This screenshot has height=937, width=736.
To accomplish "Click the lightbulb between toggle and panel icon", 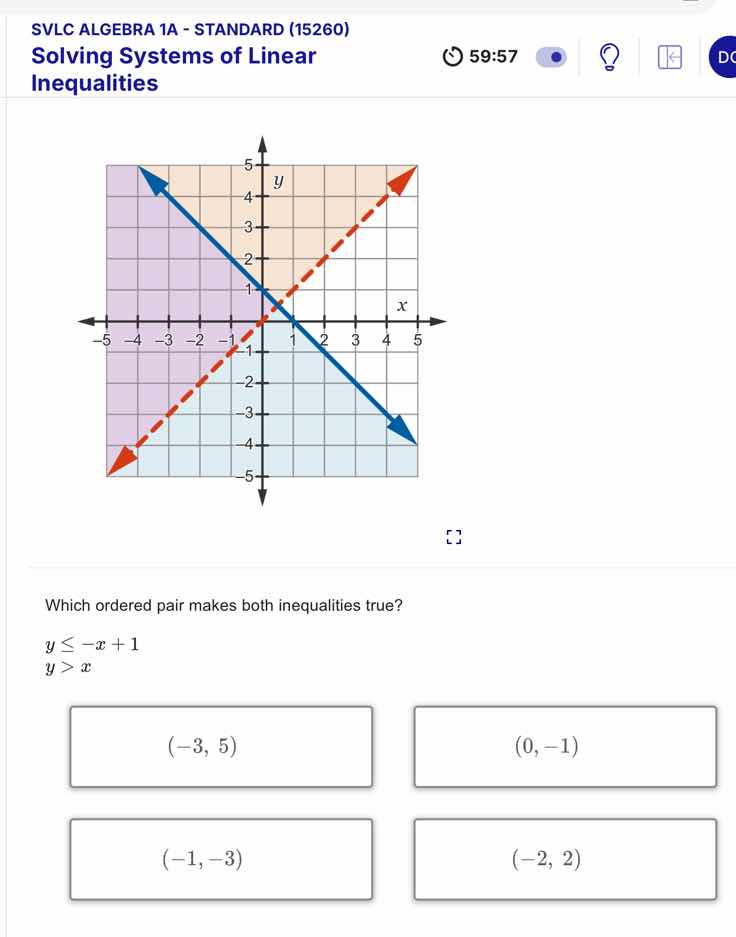I will click(607, 57).
